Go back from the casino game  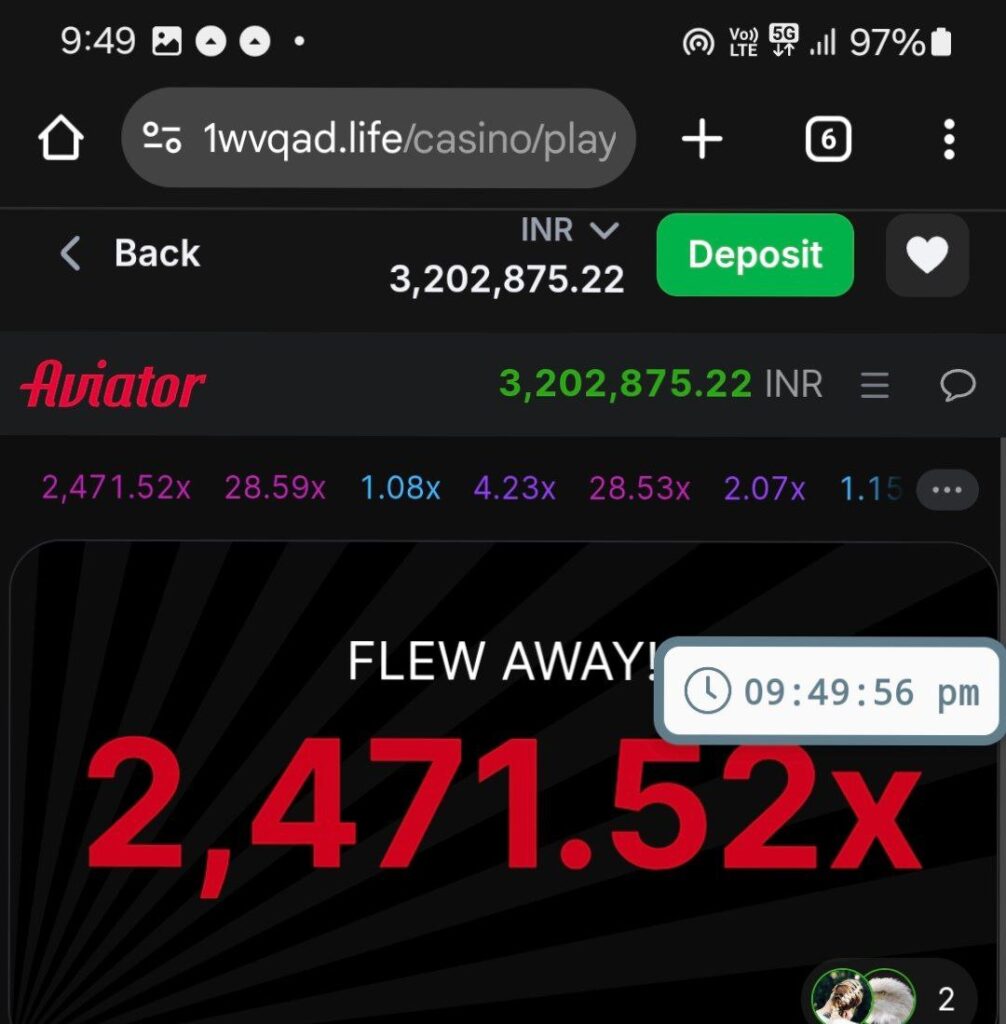click(130, 254)
